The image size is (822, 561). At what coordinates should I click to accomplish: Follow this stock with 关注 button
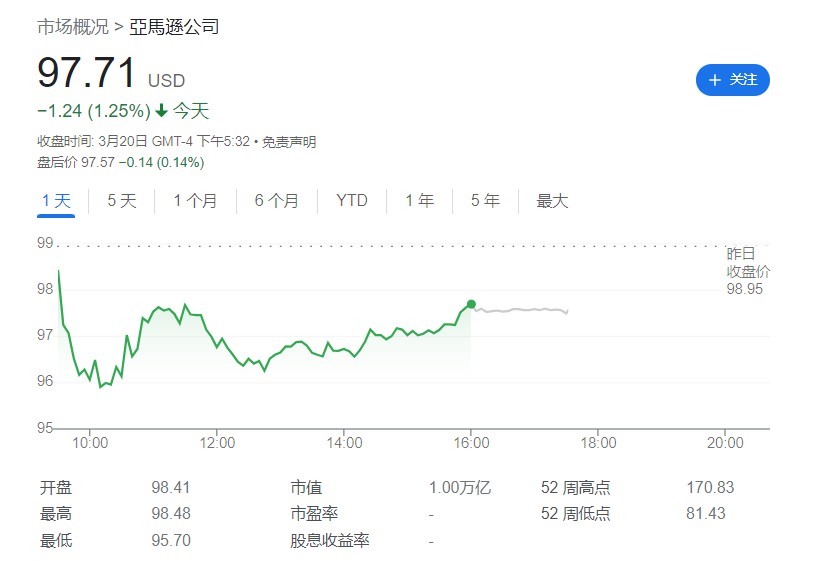(x=732, y=80)
